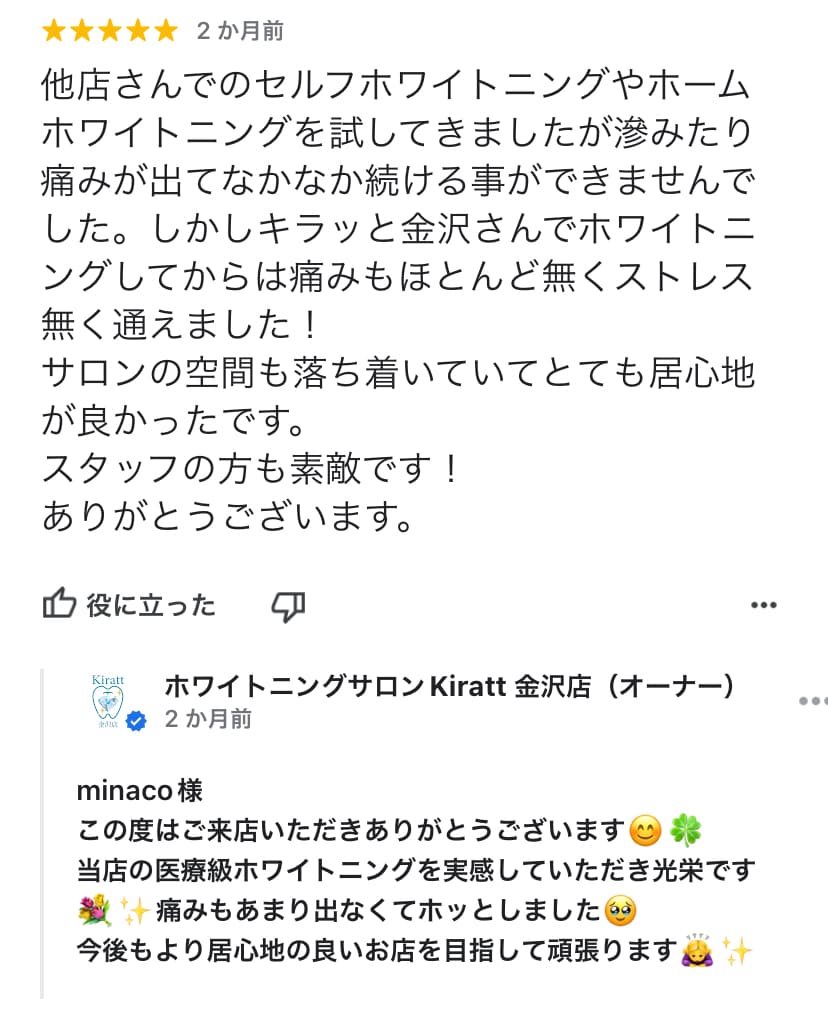Click the 2 か月前 timestamp of the review
The width and height of the screenshot is (828, 1019).
pos(241,31)
